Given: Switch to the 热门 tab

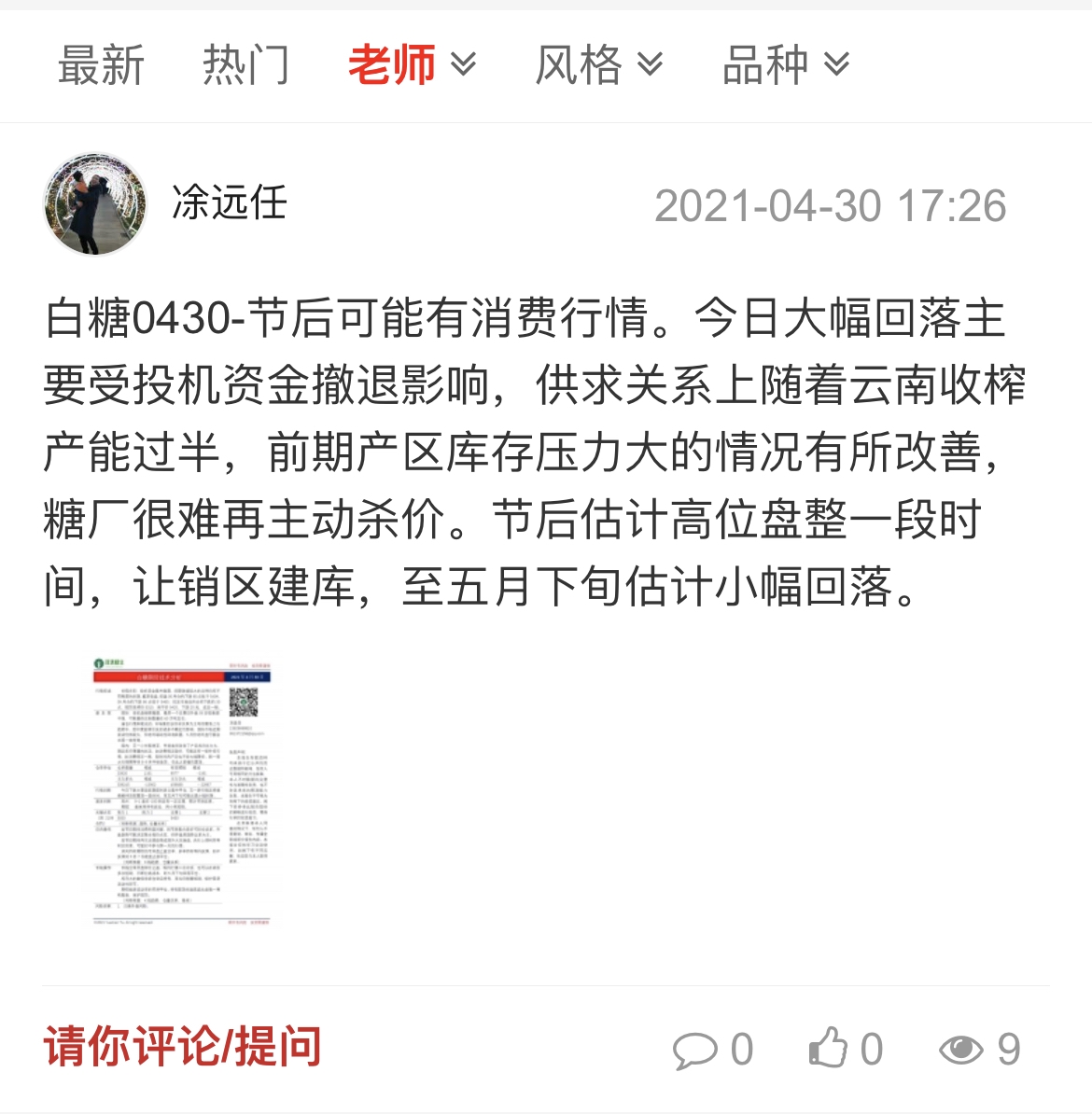Looking at the screenshot, I should point(246,65).
